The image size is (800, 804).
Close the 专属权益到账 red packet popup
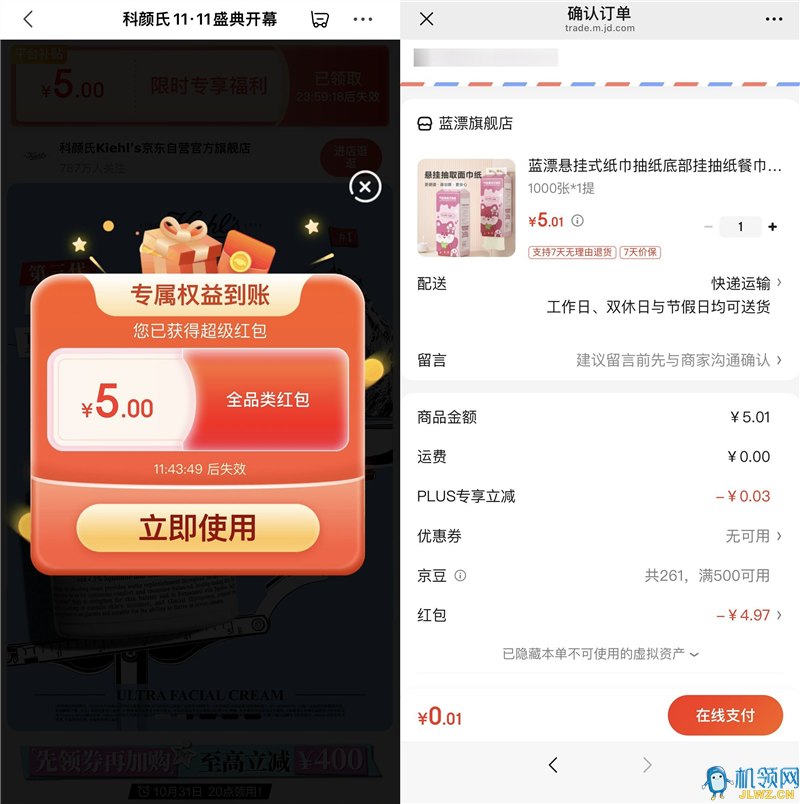365,186
